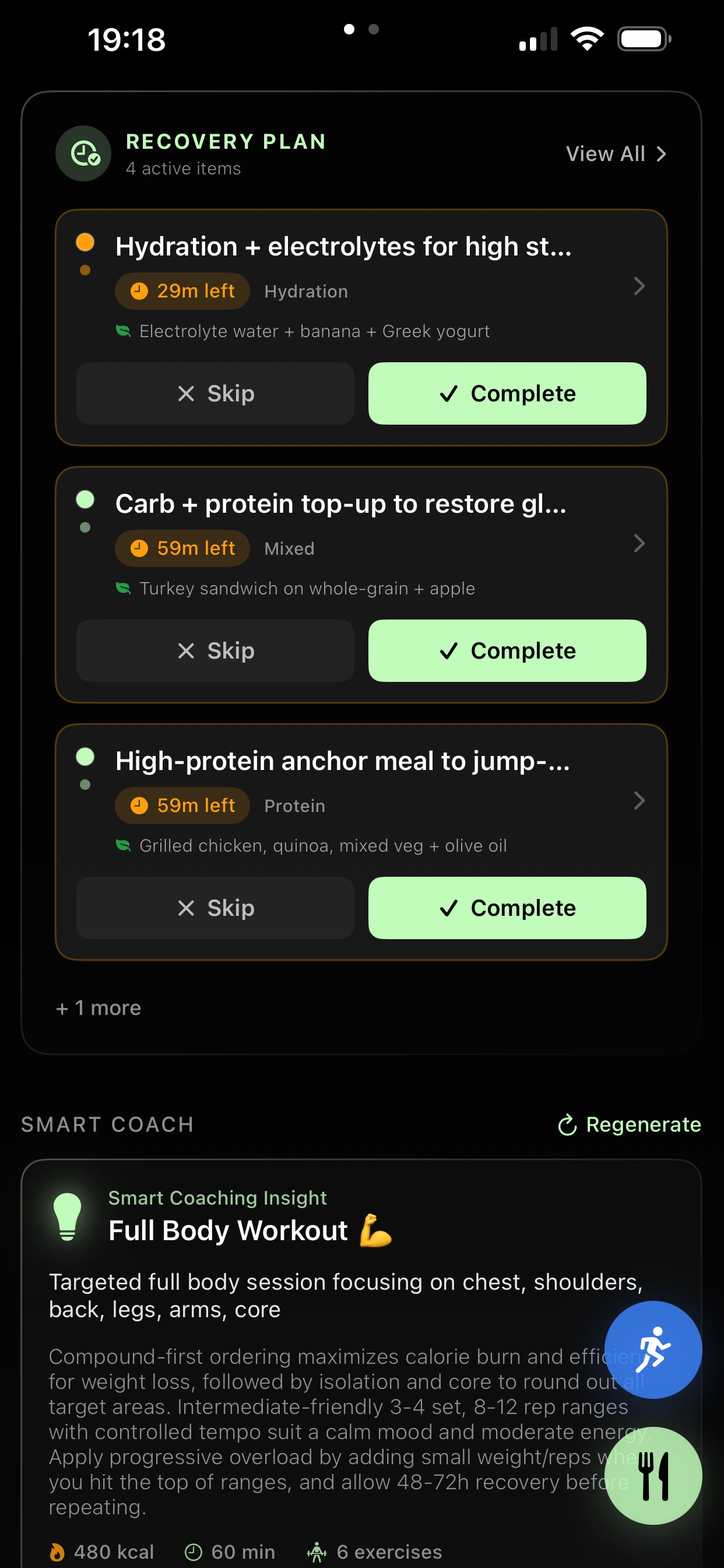The width and height of the screenshot is (724, 1568).
Task: Click the Recovery Plan clock icon
Action: pyautogui.click(x=83, y=153)
